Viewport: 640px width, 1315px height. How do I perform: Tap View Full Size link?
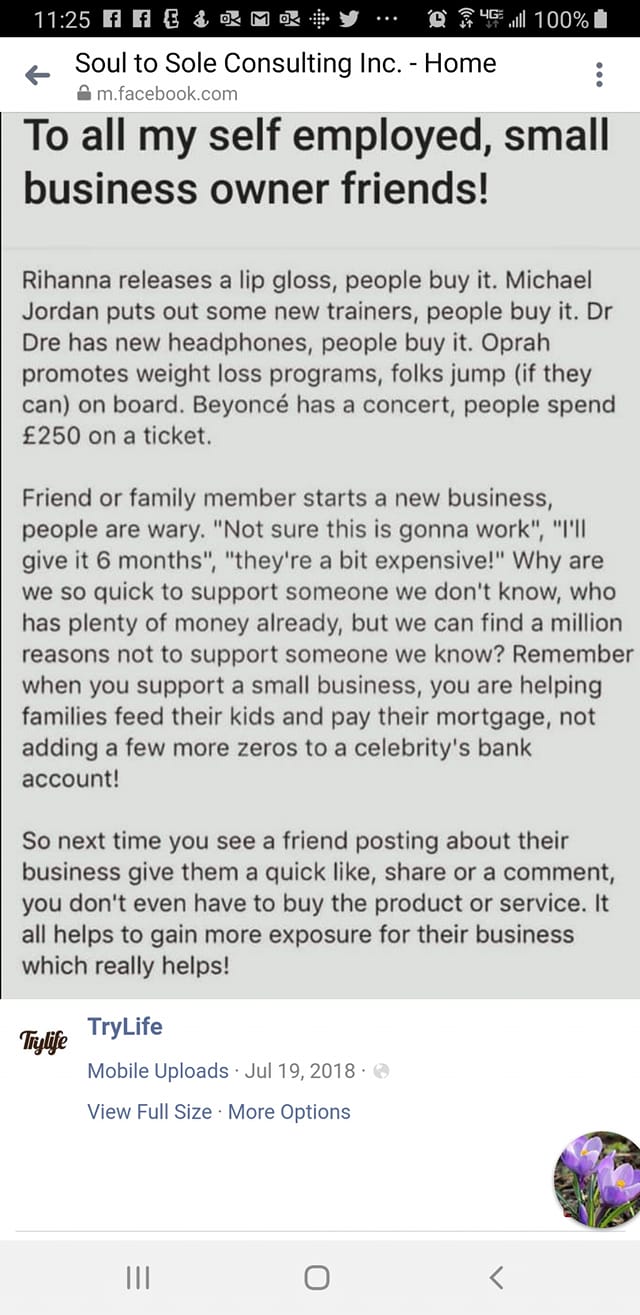pos(150,1111)
